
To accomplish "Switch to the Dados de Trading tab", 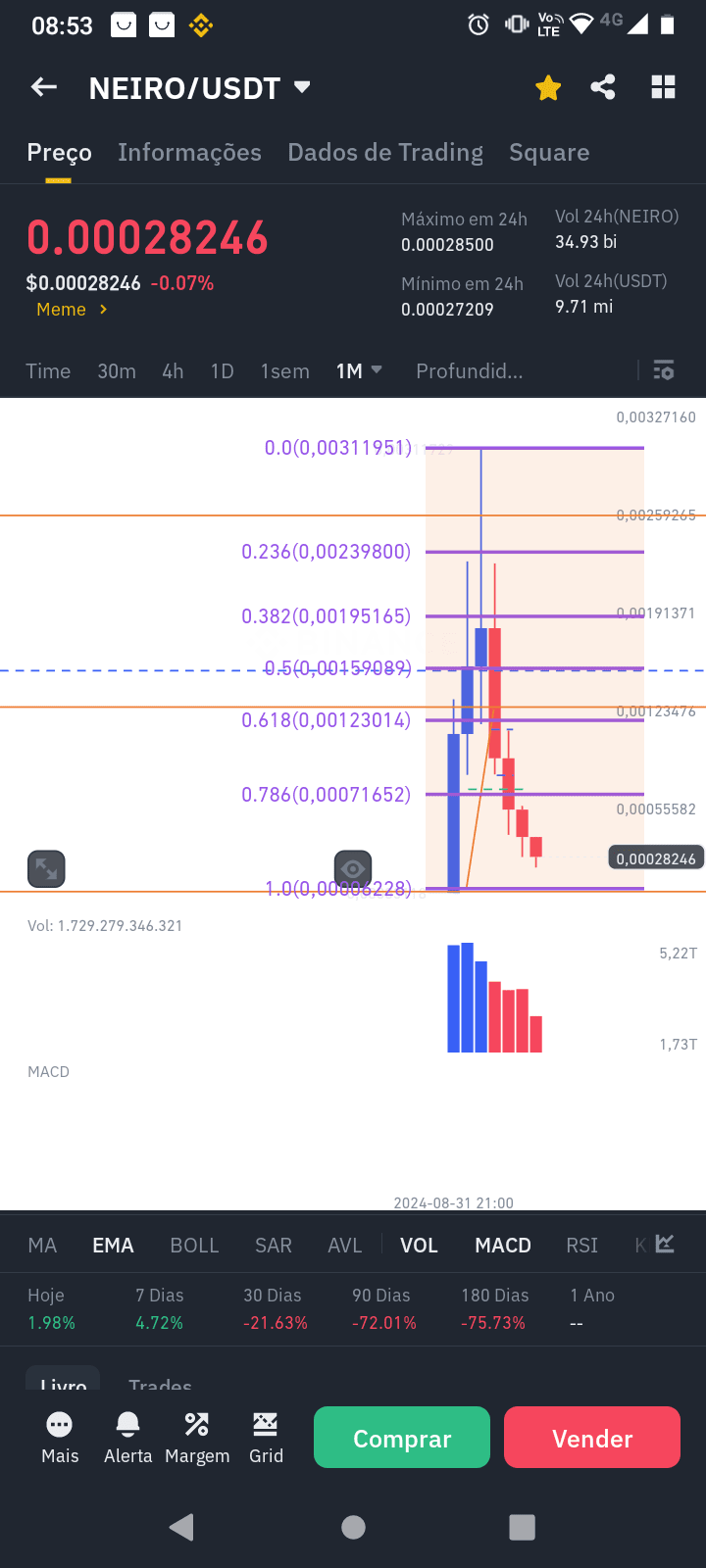I will (385, 153).
